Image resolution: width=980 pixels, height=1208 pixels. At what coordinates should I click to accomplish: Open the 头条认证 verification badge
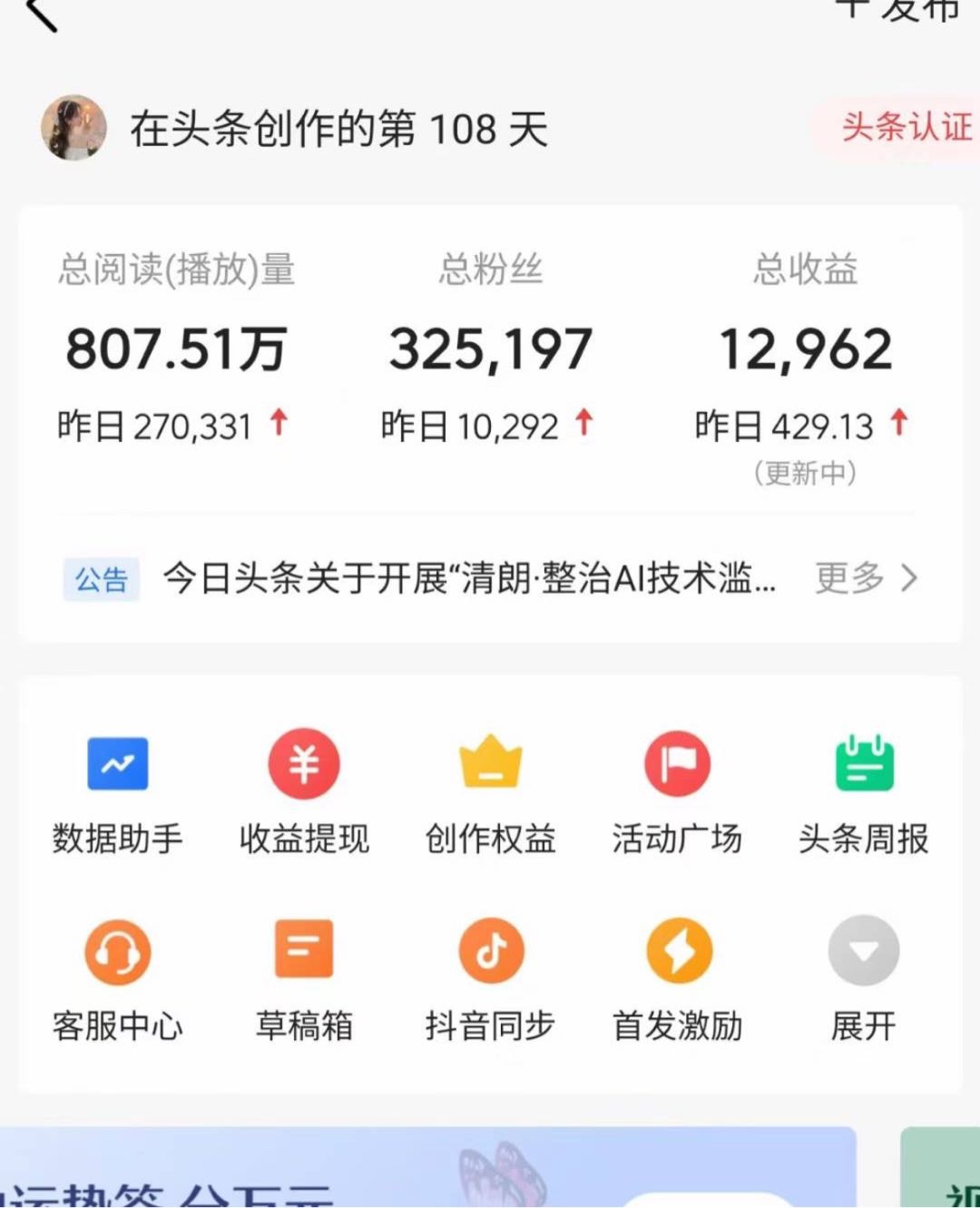[x=904, y=126]
